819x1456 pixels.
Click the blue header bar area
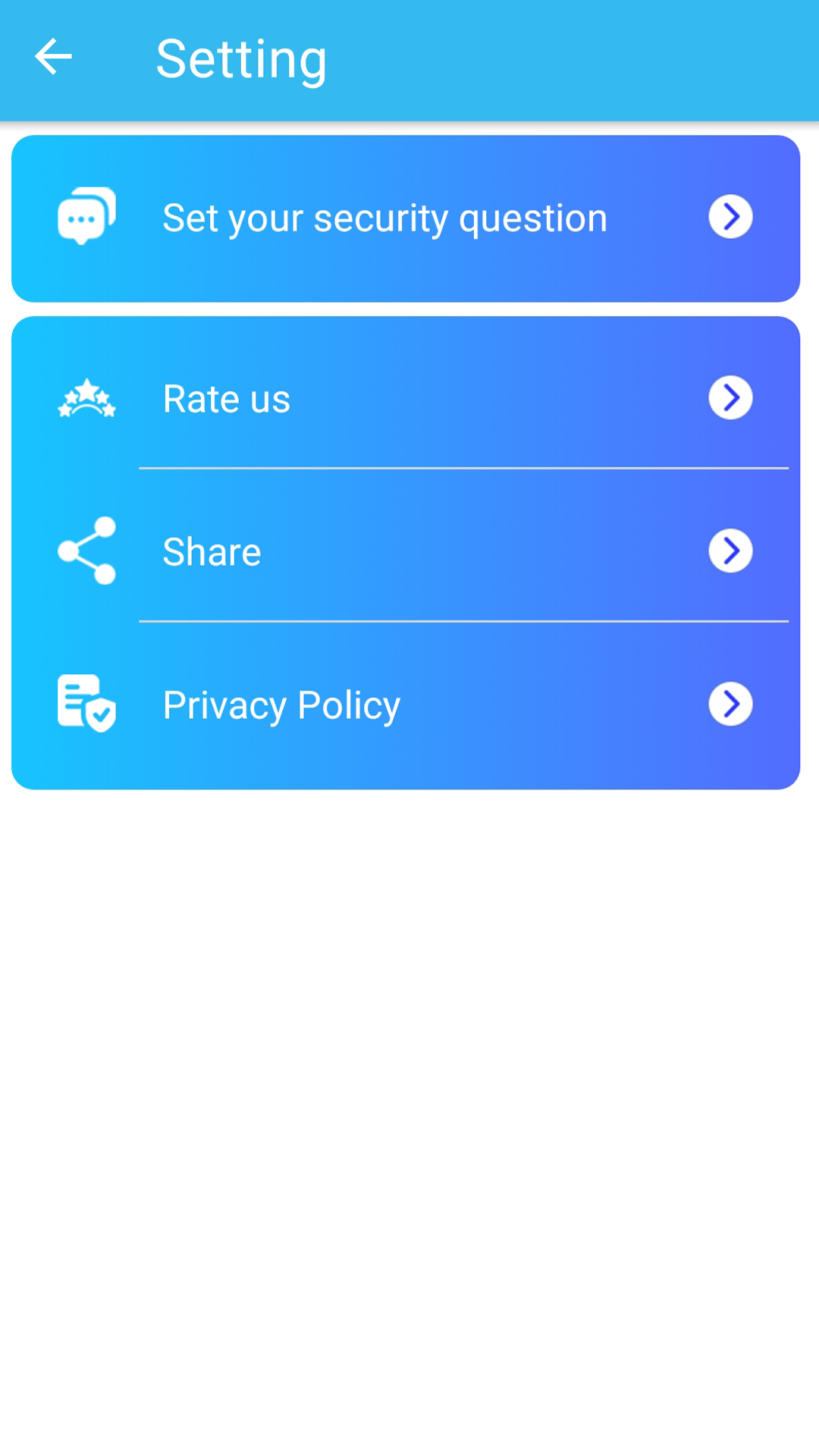(x=531, y=58)
